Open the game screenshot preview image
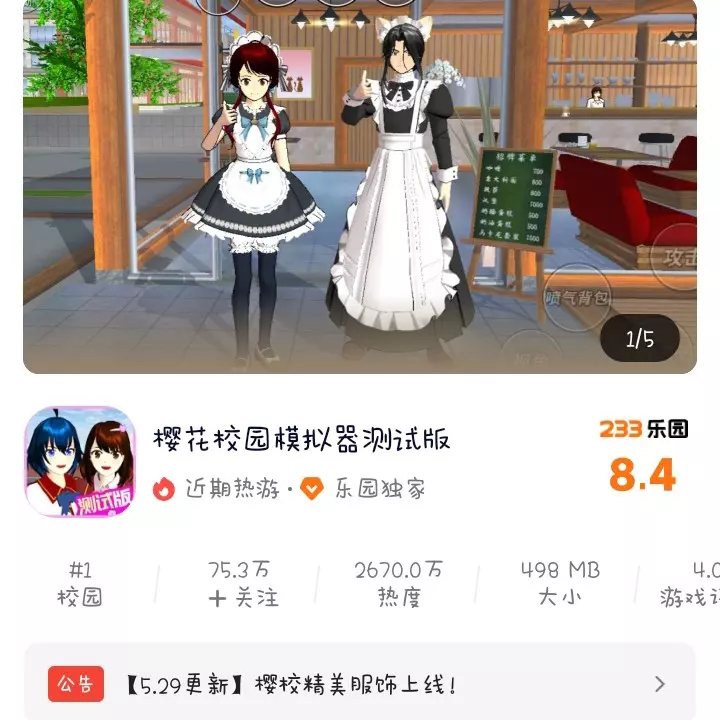 pyautogui.click(x=360, y=185)
